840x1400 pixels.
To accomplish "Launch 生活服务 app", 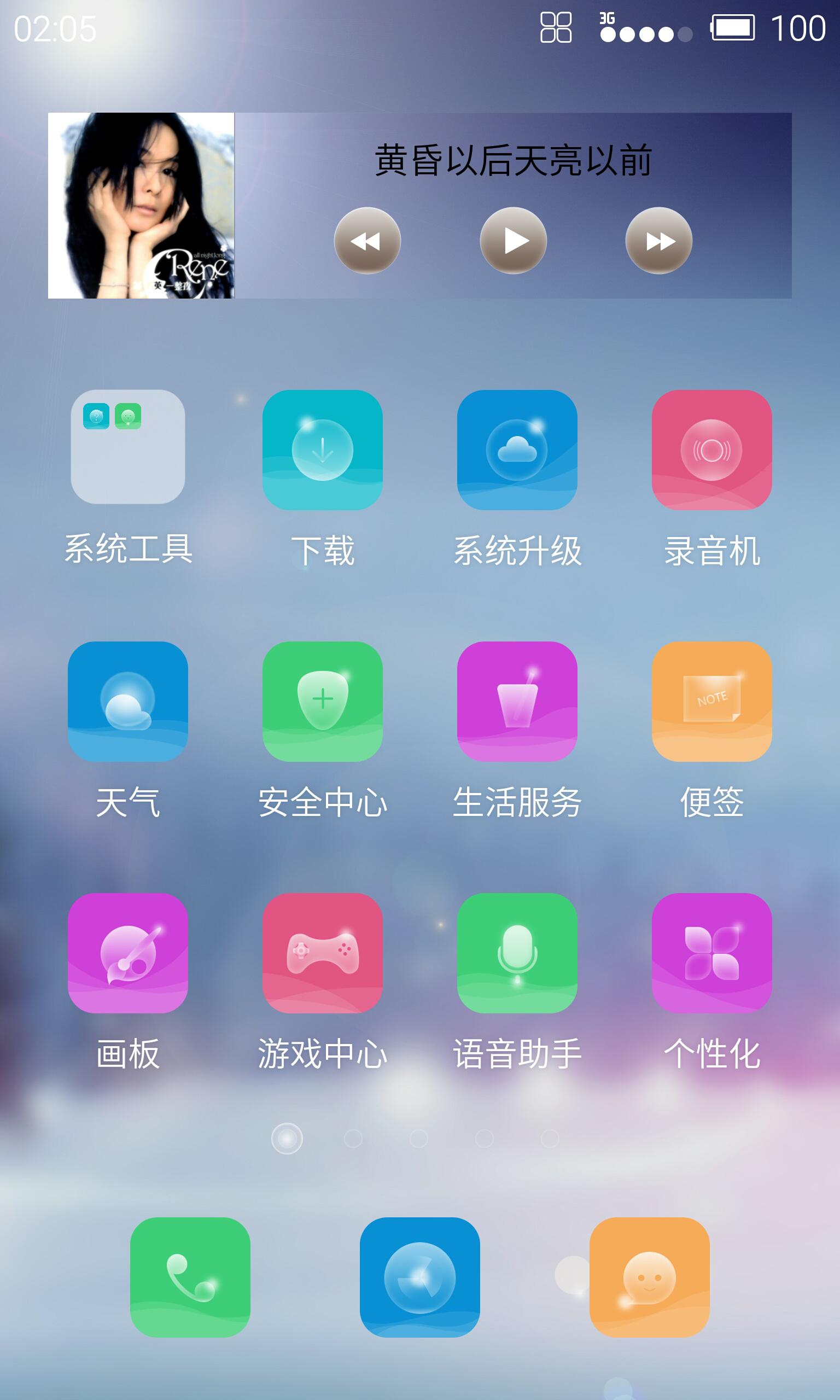I will click(x=517, y=701).
